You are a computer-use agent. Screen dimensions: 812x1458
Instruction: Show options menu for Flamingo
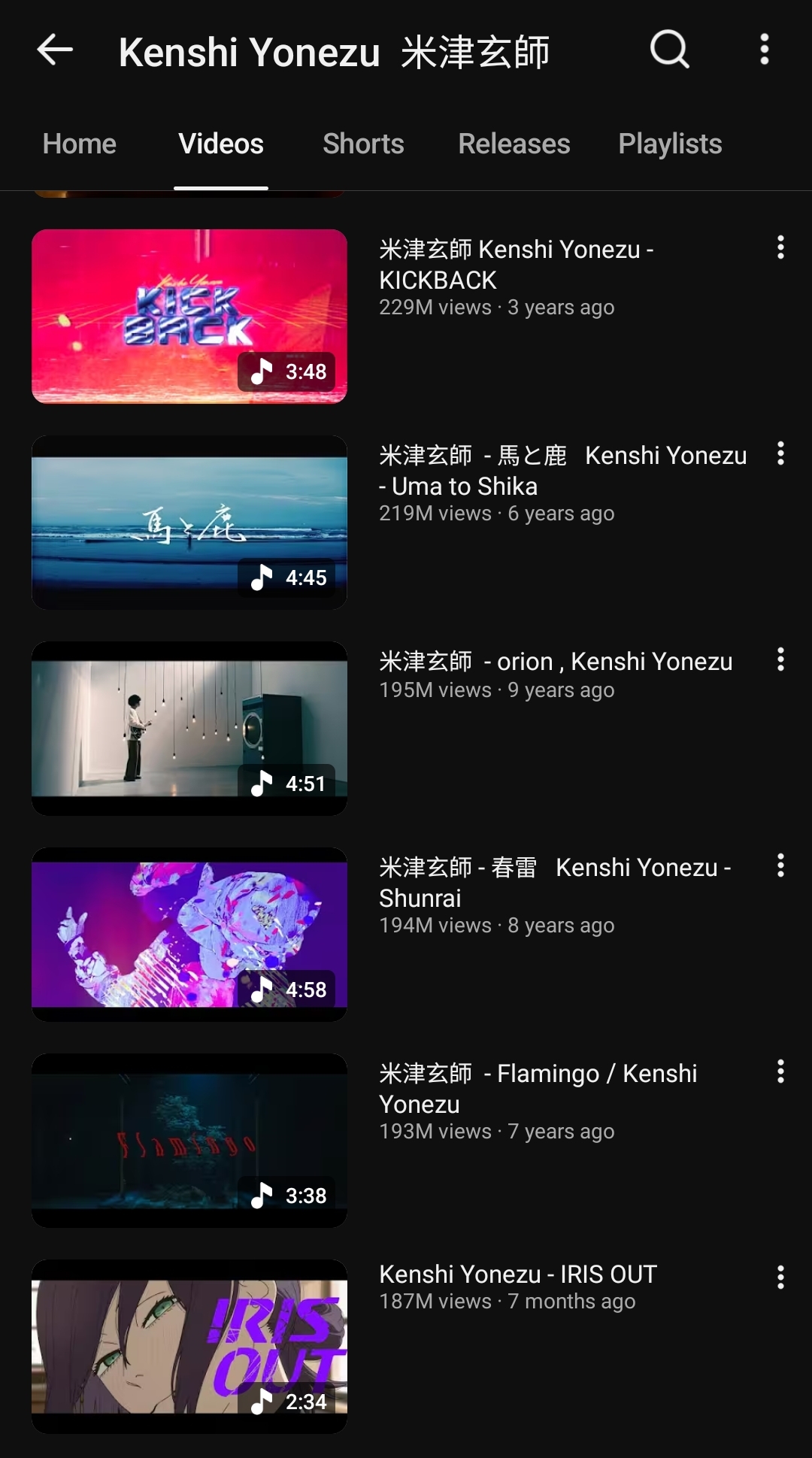pos(780,1072)
